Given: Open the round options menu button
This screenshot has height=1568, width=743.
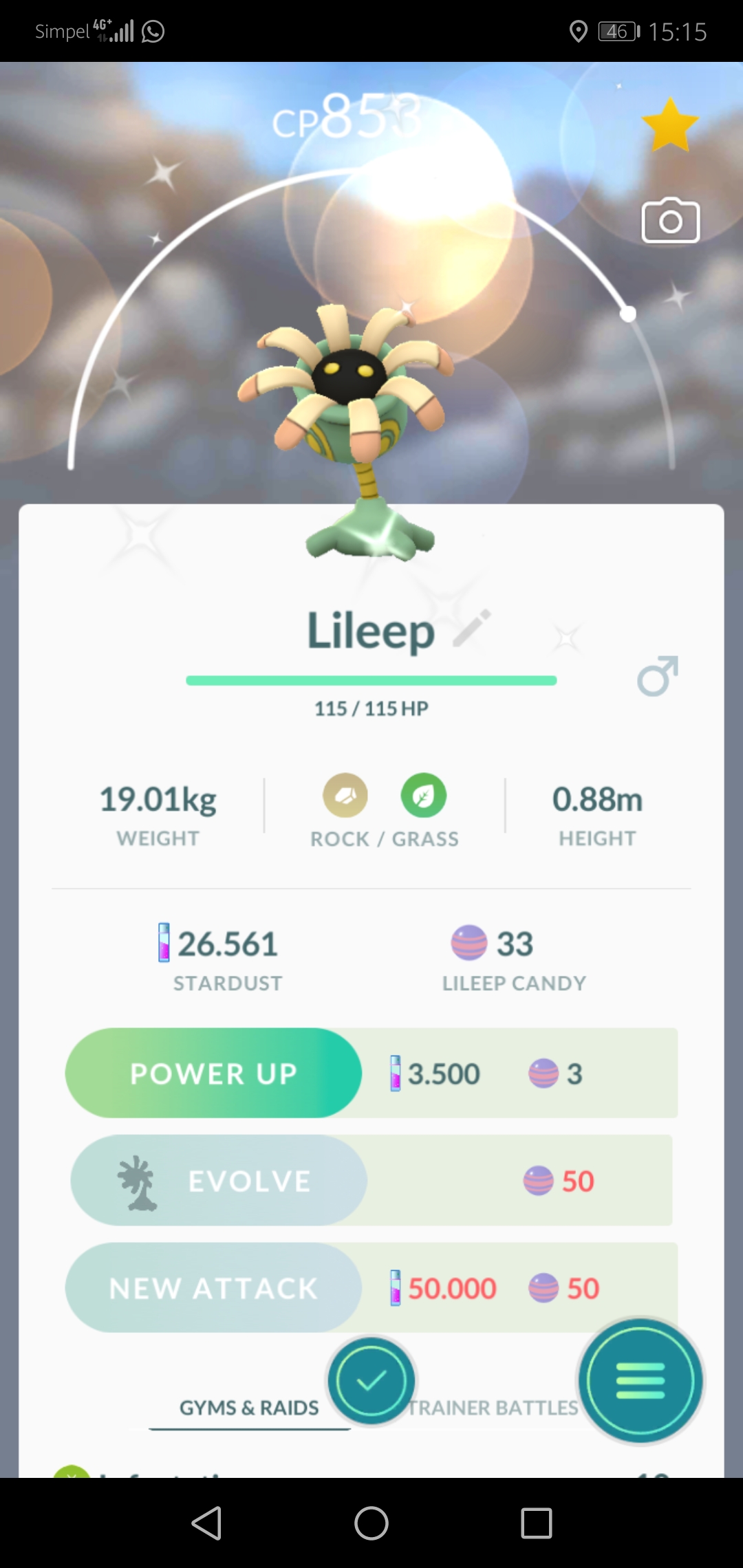Looking at the screenshot, I should 640,1380.
